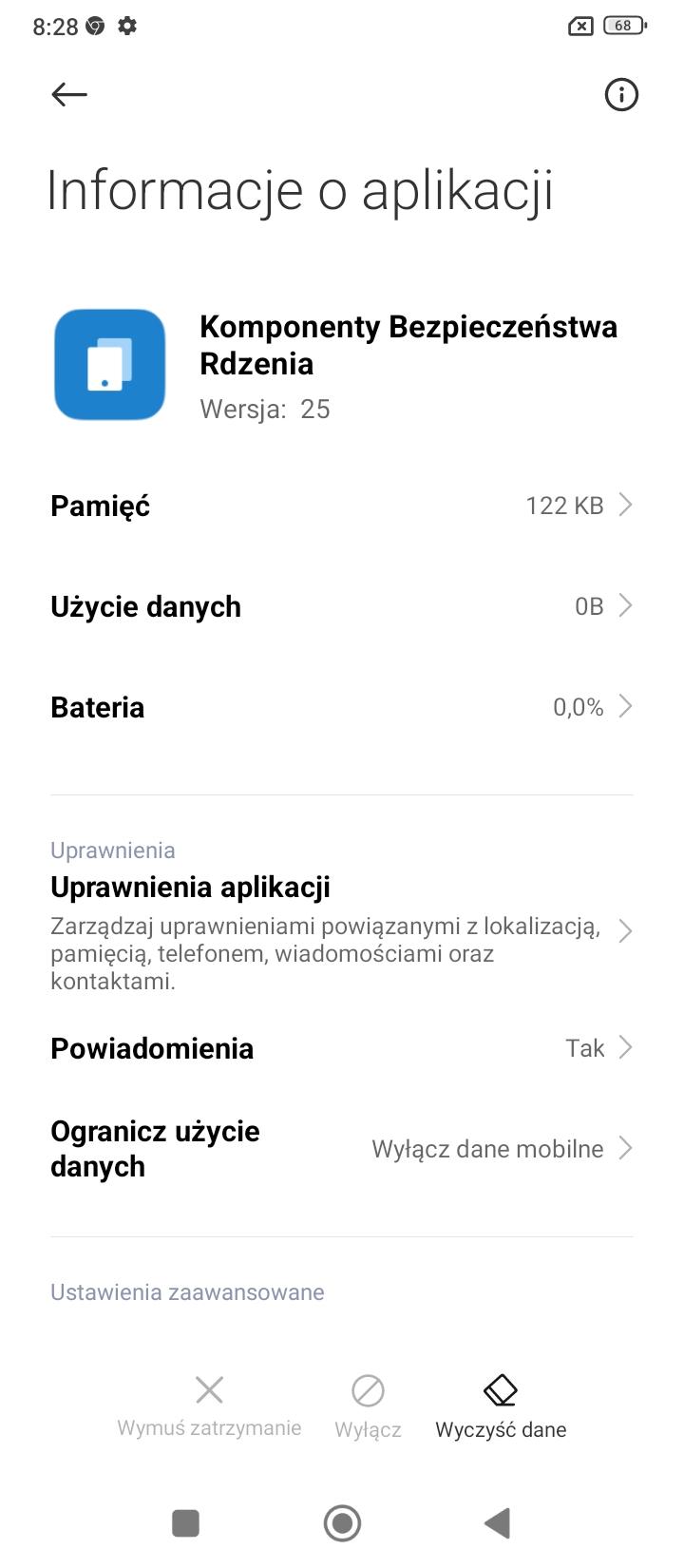Open recent apps with the square button

coord(185,1522)
